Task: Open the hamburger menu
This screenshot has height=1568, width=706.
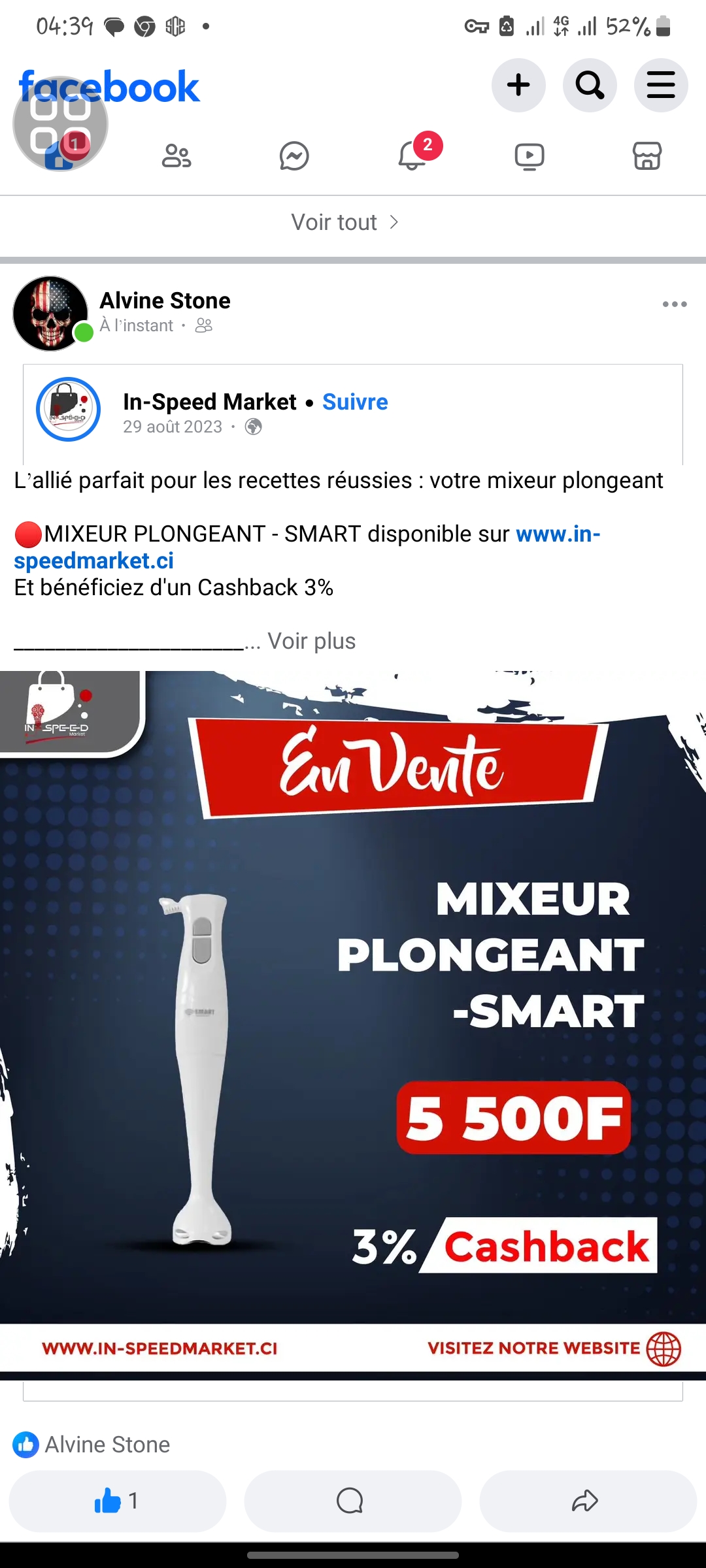Action: pyautogui.click(x=660, y=85)
